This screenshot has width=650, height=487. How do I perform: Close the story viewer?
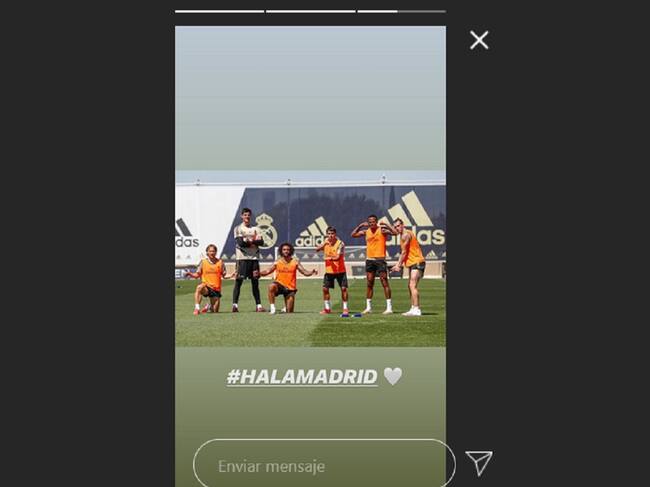[x=479, y=40]
